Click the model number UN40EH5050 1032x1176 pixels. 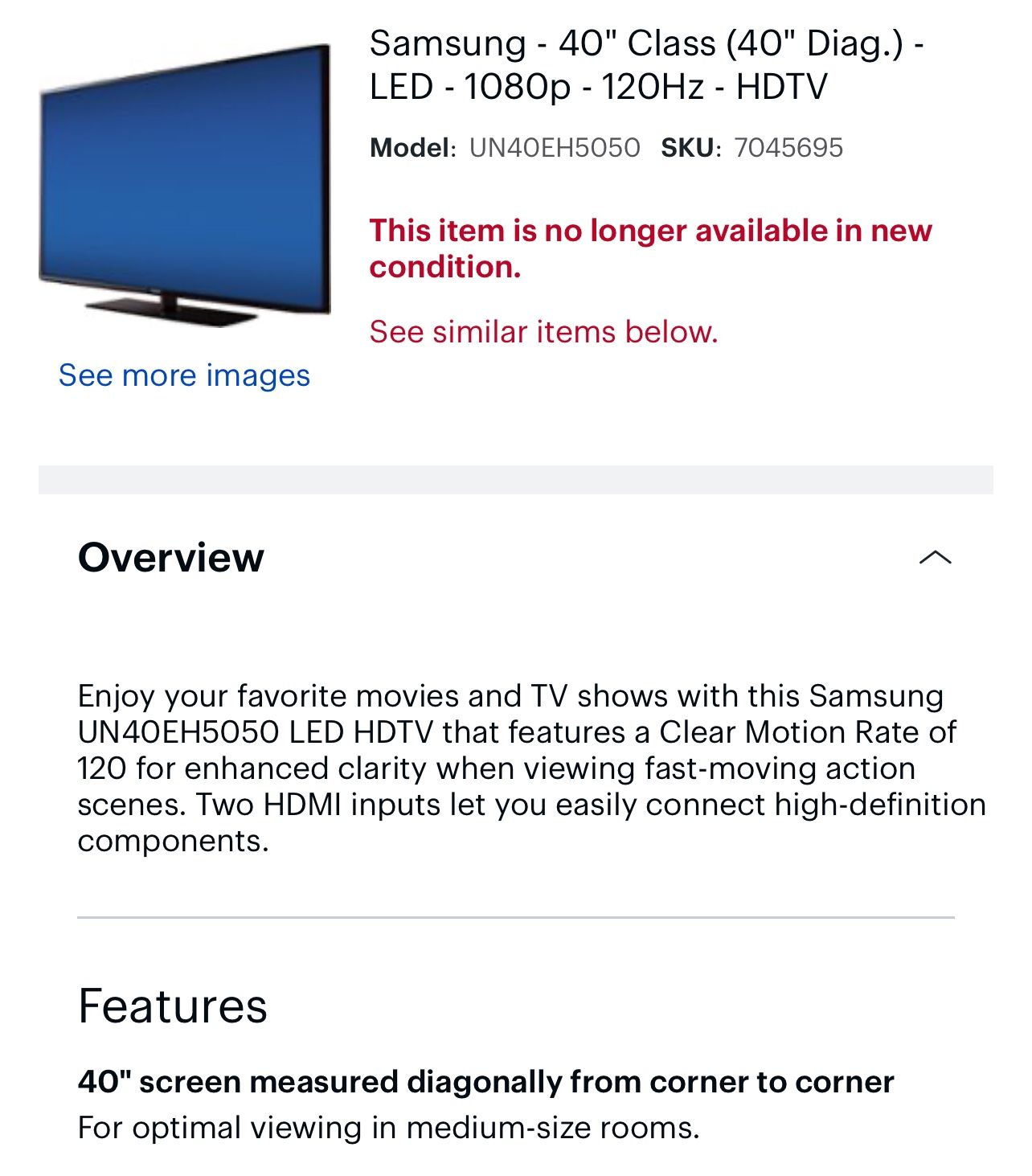tap(555, 148)
